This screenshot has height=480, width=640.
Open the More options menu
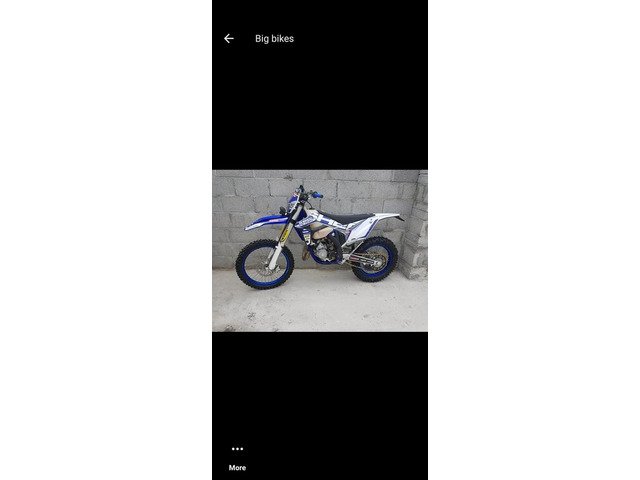point(237,455)
